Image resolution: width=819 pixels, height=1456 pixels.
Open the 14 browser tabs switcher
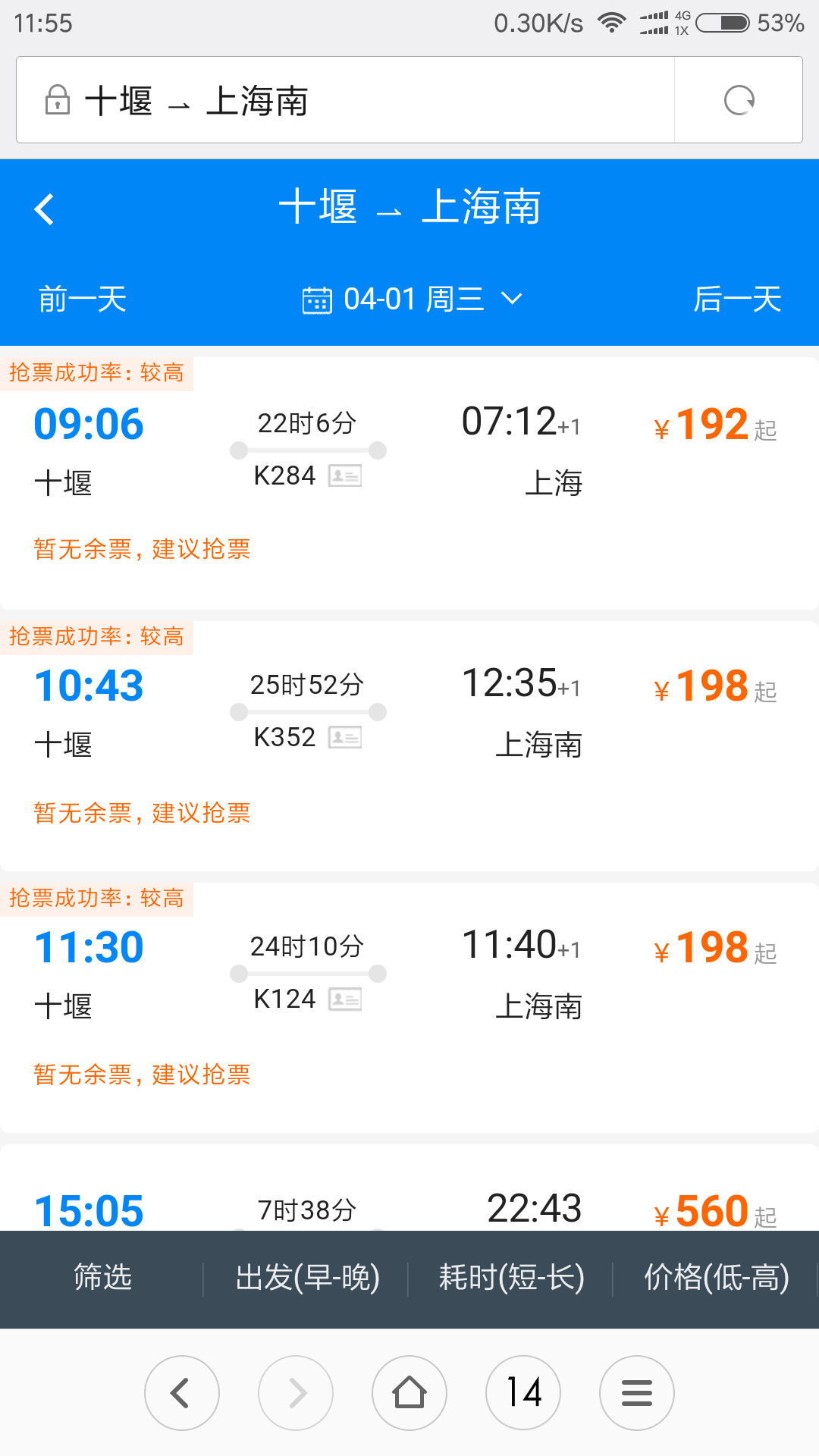click(x=523, y=1393)
